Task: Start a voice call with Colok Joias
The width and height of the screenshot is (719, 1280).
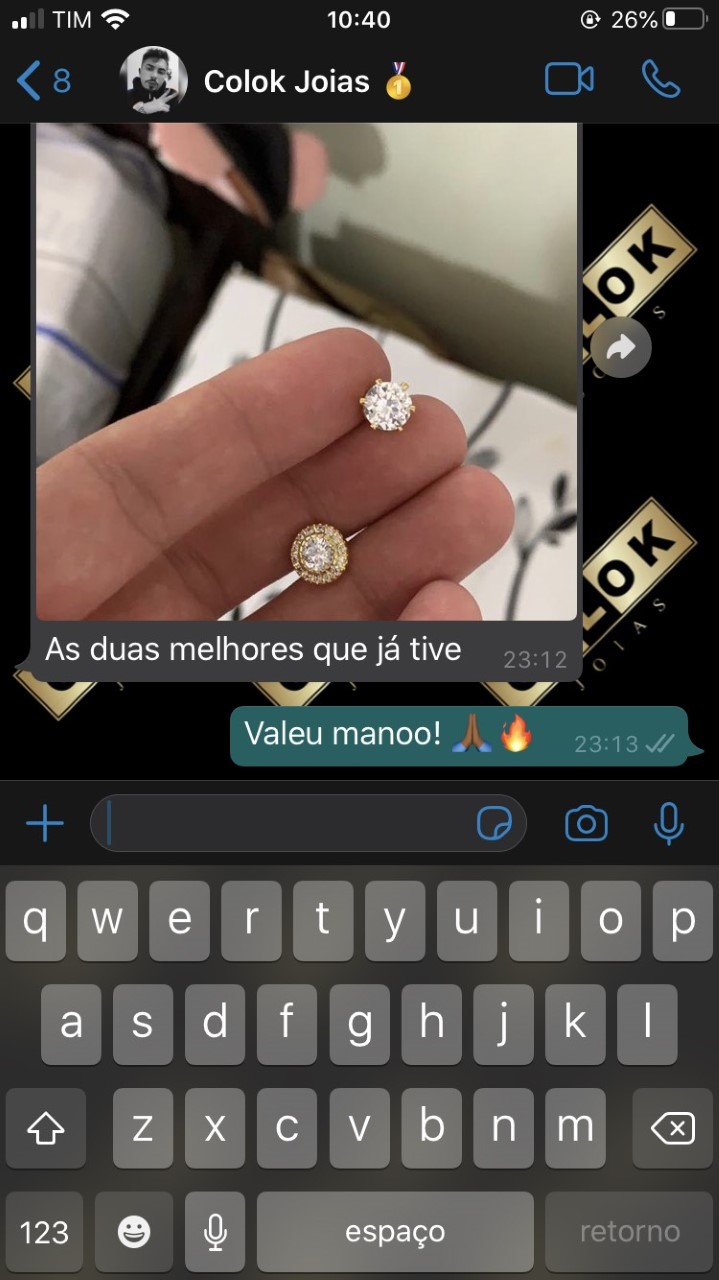Action: pos(660,80)
